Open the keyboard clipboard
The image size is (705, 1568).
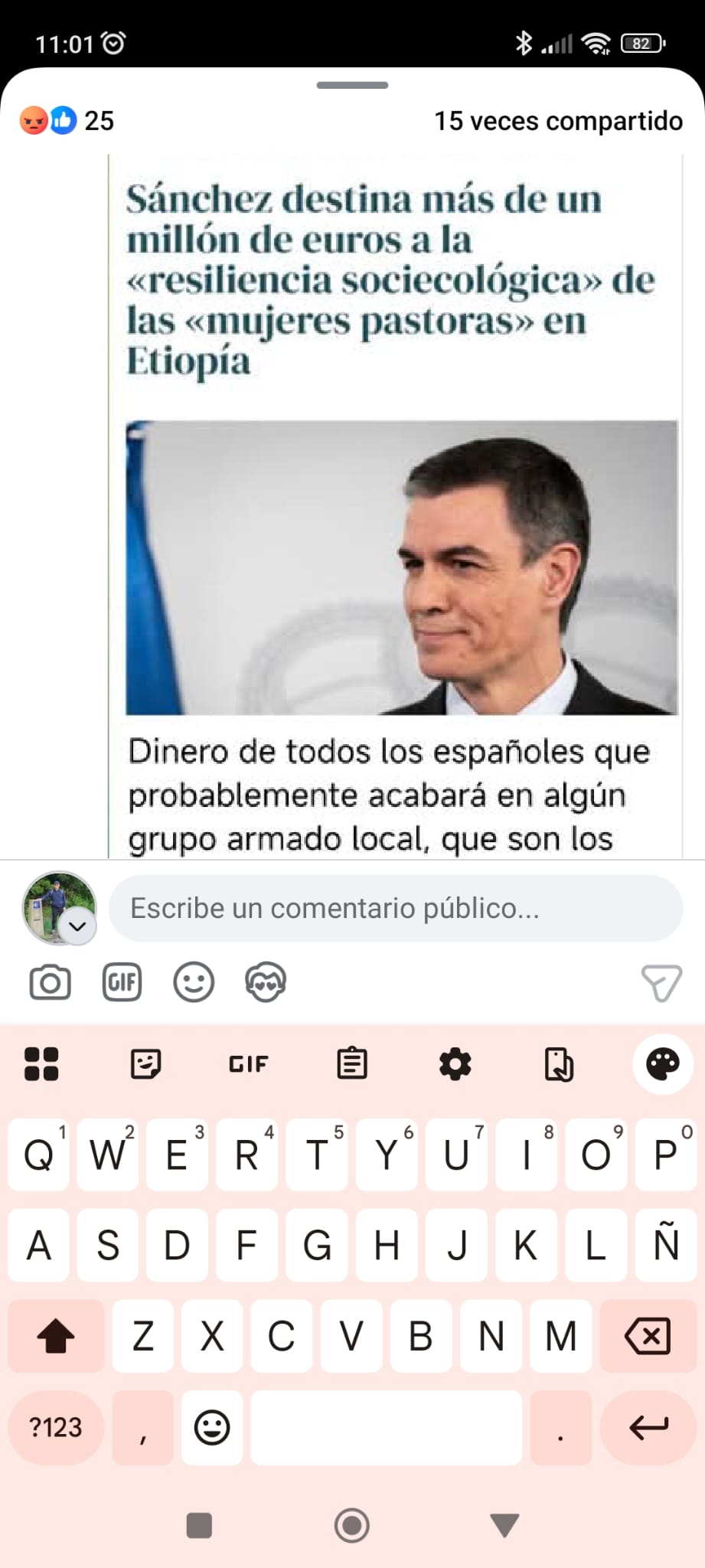[x=351, y=1063]
